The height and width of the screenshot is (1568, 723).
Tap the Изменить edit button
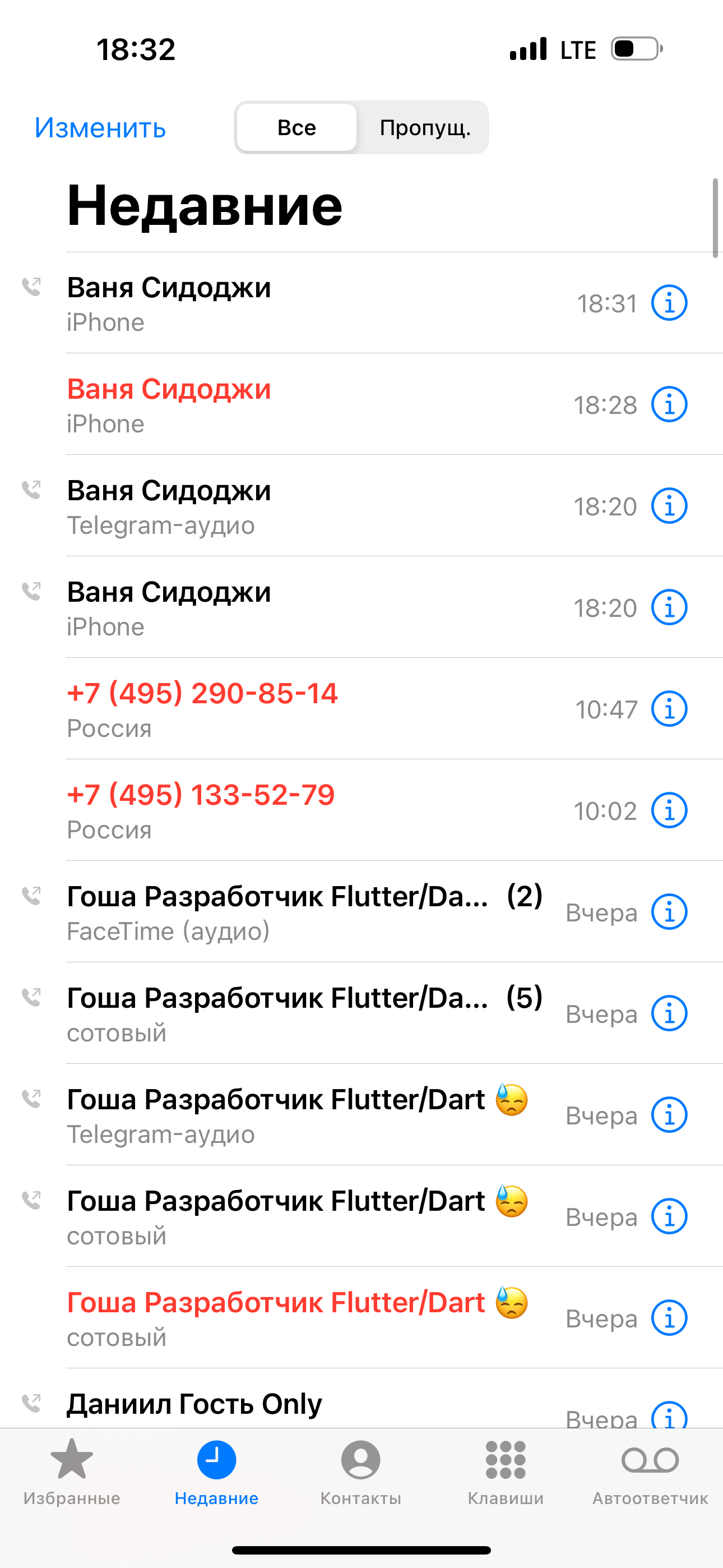point(100,128)
